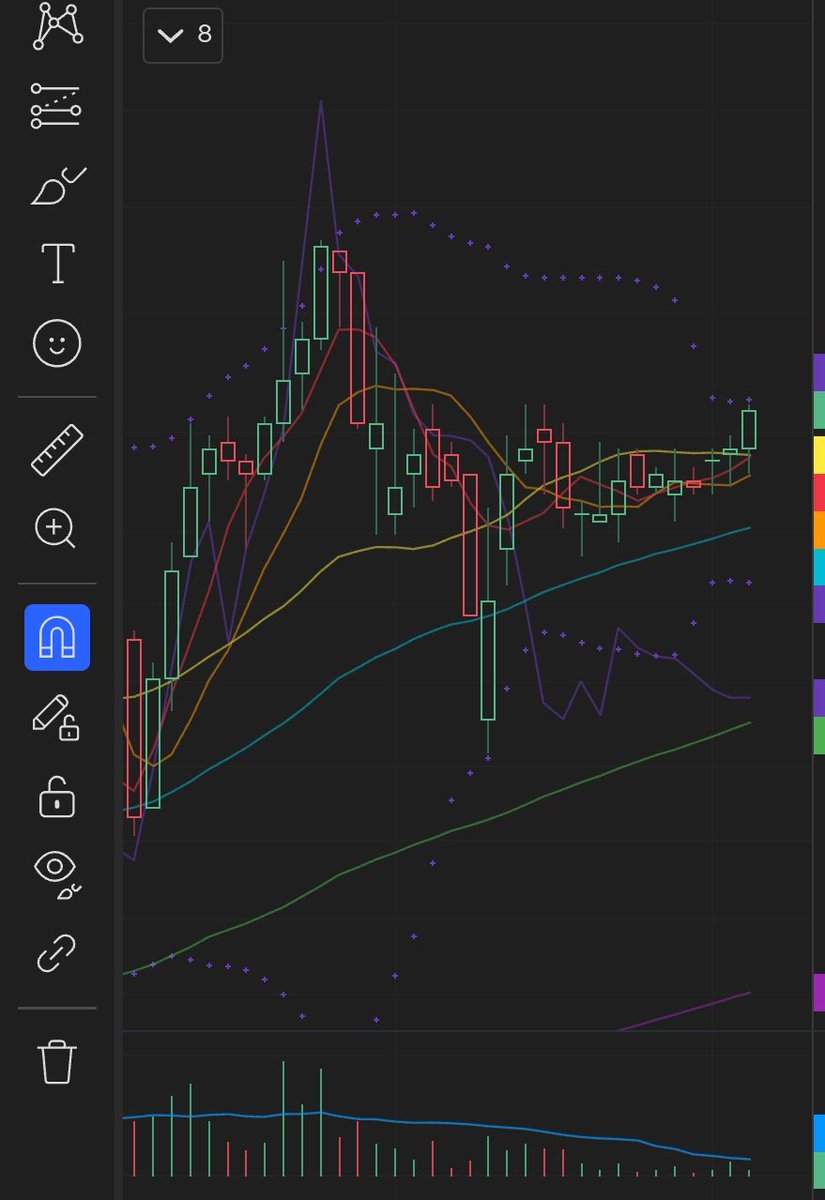
Task: Delete drawings with the trash icon
Action: 57,1061
